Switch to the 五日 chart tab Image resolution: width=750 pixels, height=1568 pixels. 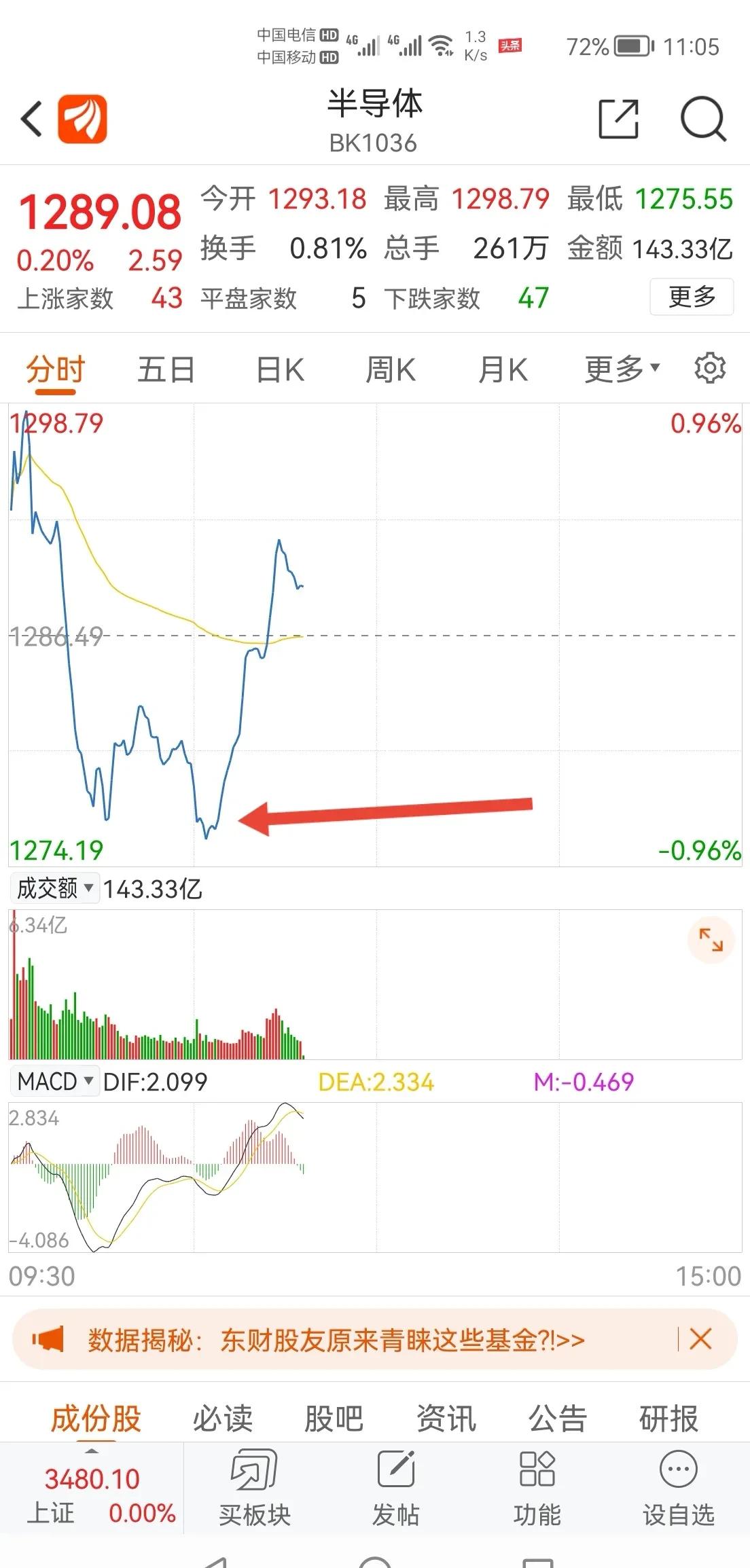click(166, 370)
